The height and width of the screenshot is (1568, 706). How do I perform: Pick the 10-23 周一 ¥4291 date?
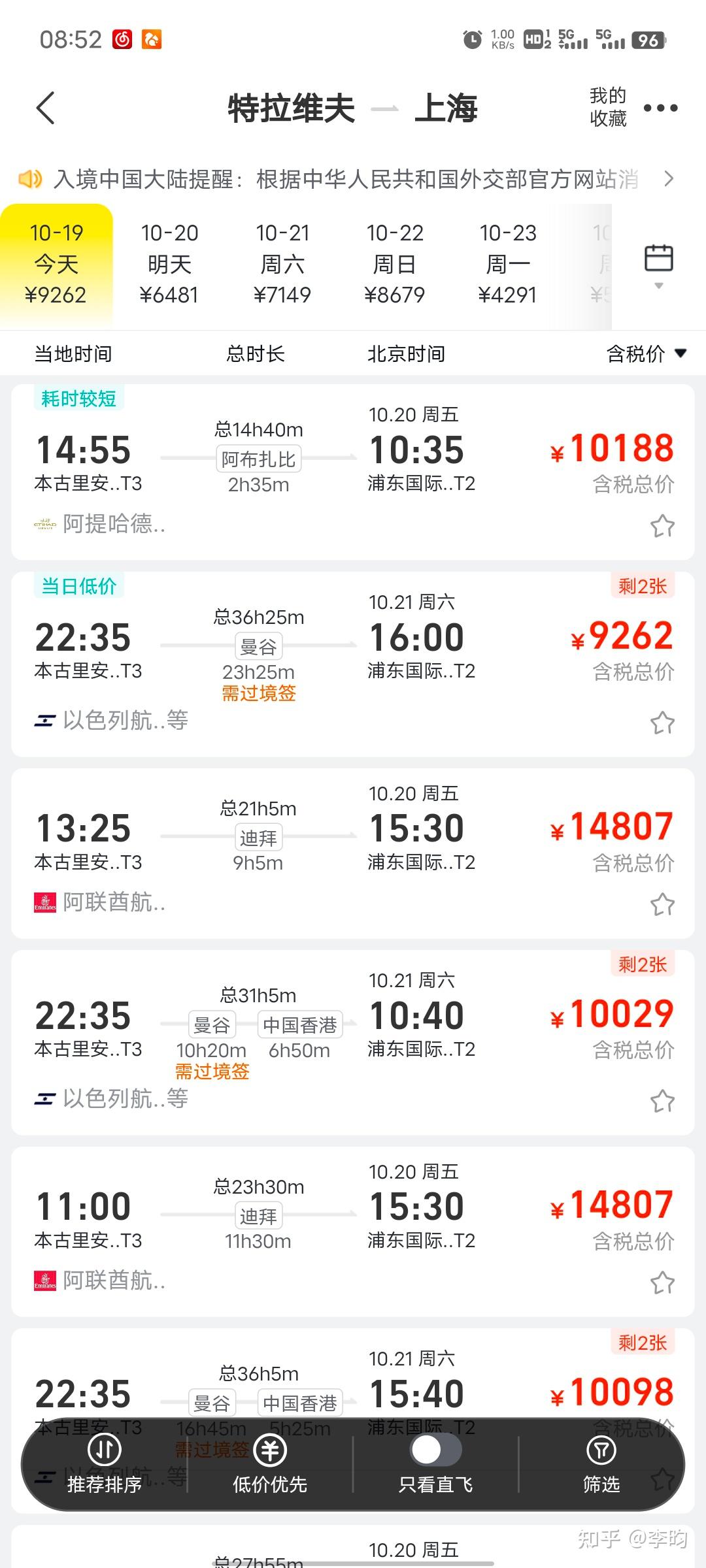pyautogui.click(x=508, y=265)
